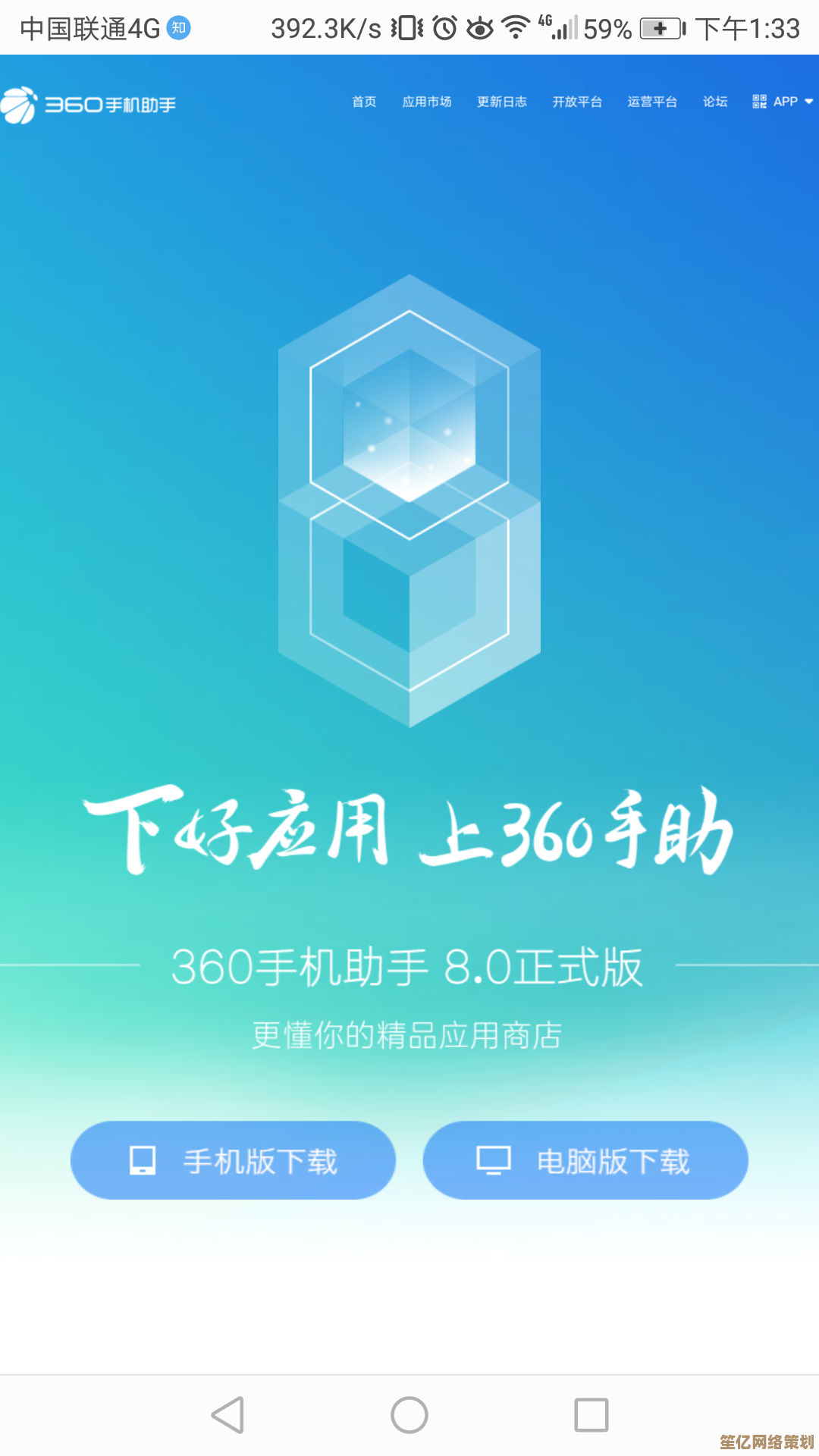Tap the 电脑版下载 button
Image resolution: width=819 pixels, height=1456 pixels.
[x=585, y=1160]
